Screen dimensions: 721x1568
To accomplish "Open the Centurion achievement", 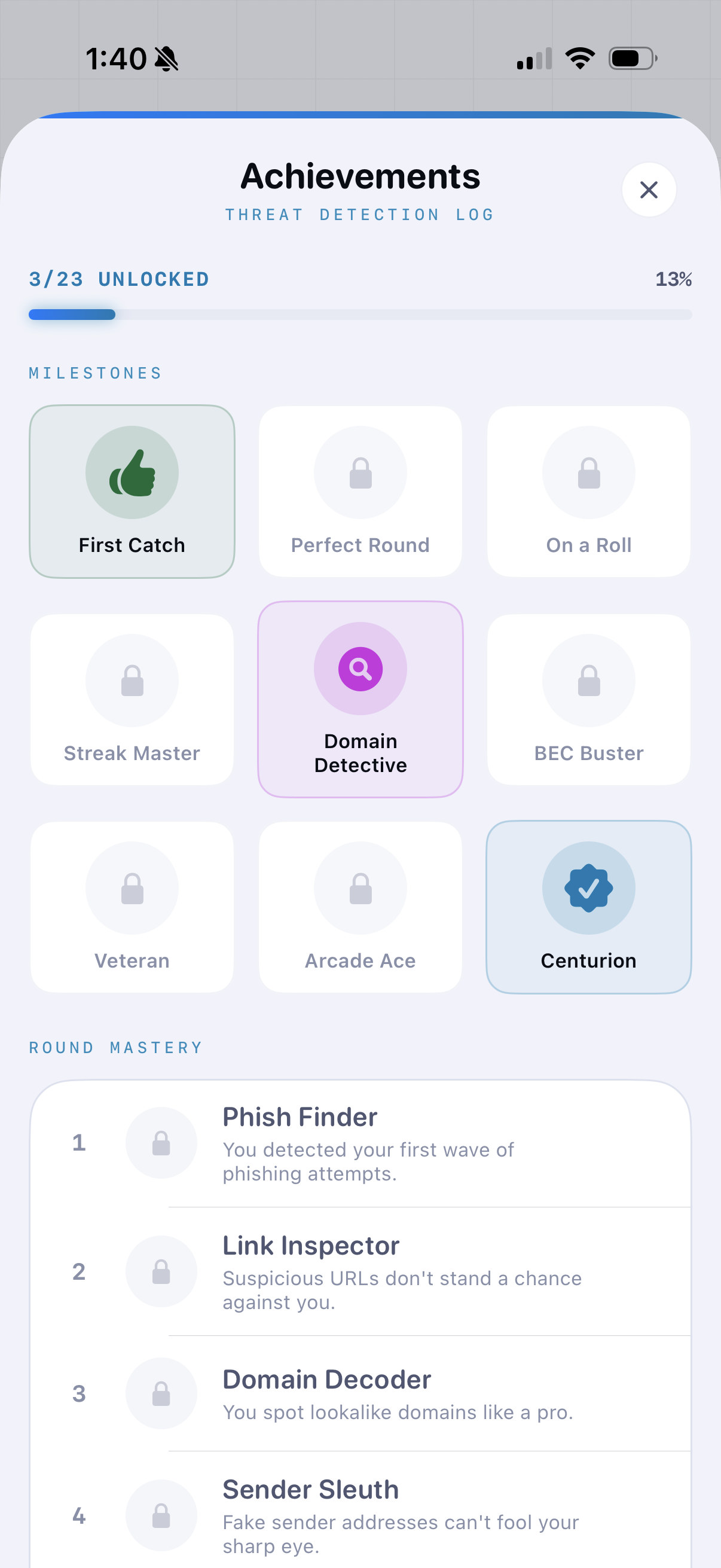I will coord(588,907).
